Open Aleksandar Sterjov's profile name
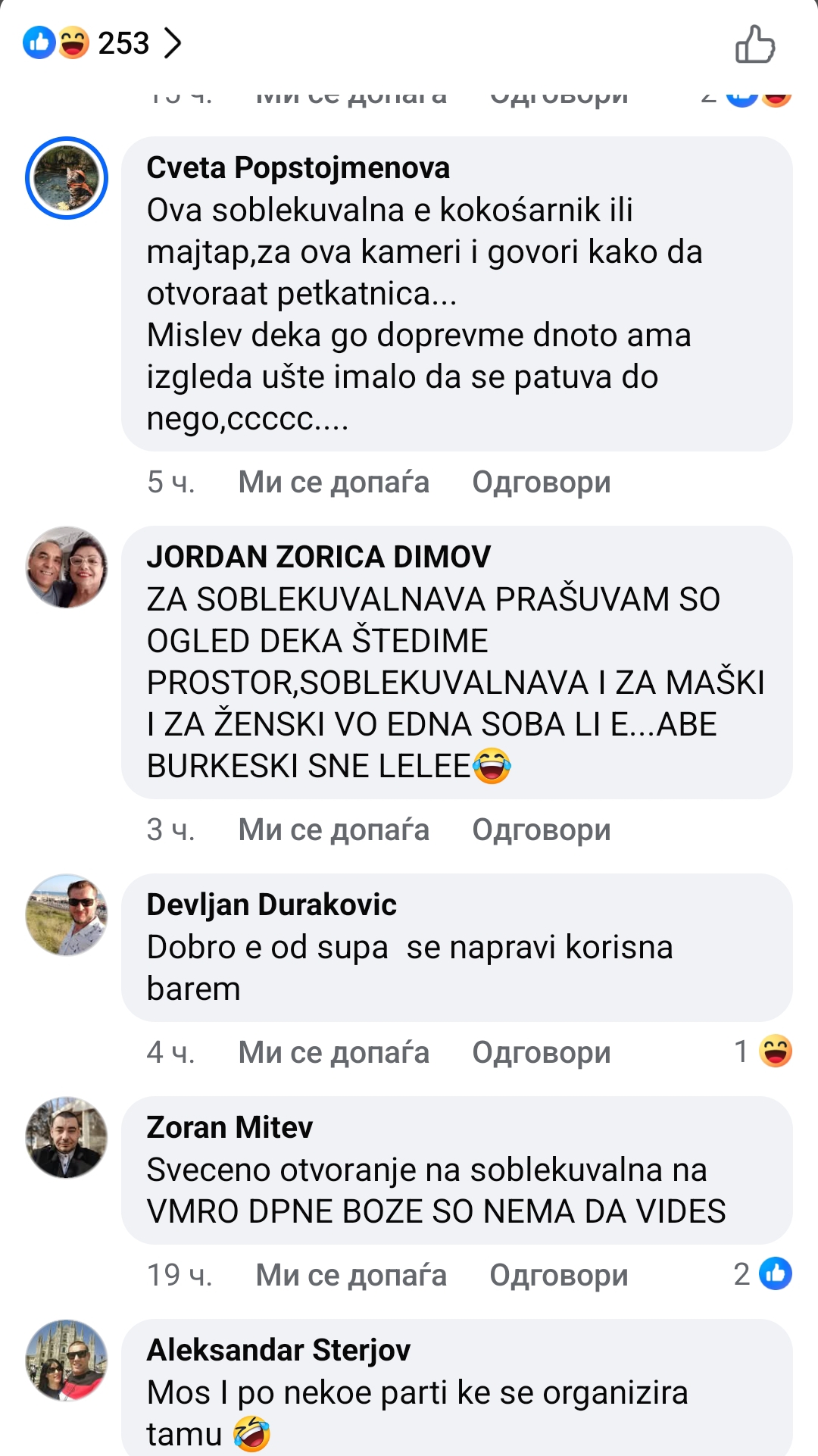Image resolution: width=818 pixels, height=1456 pixels. (x=278, y=1350)
